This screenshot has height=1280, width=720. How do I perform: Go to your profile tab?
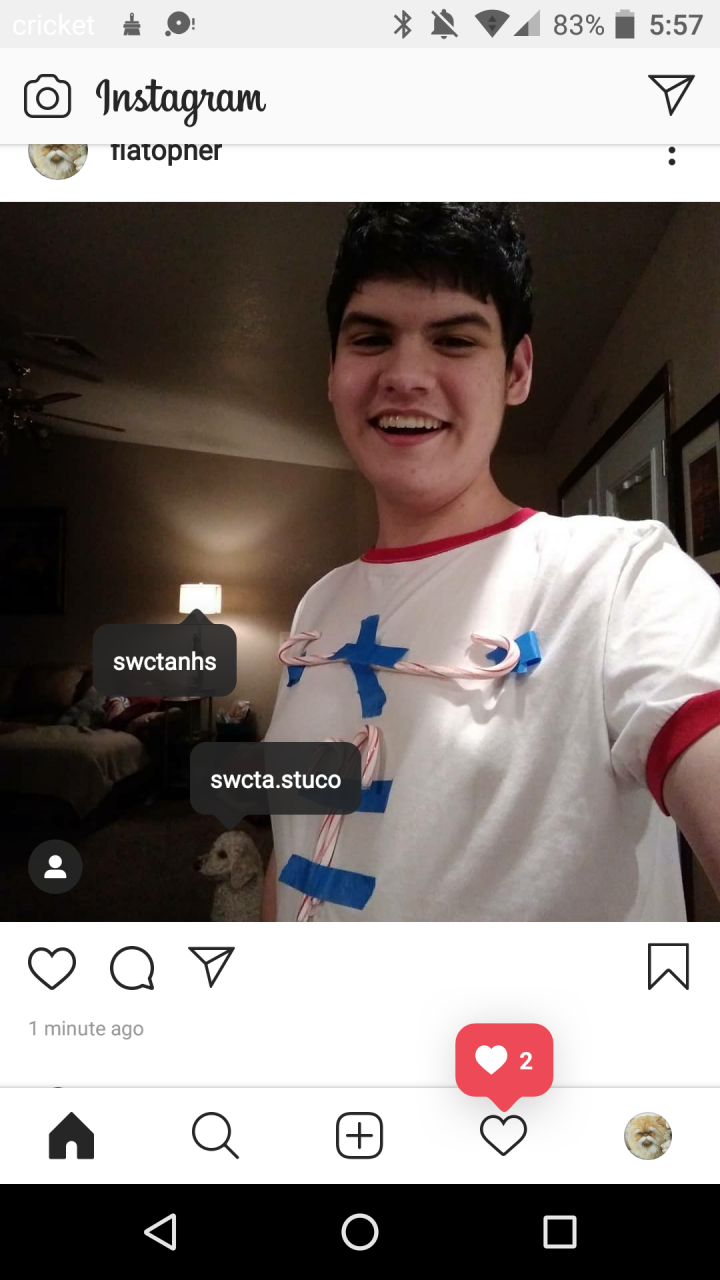click(x=647, y=1136)
